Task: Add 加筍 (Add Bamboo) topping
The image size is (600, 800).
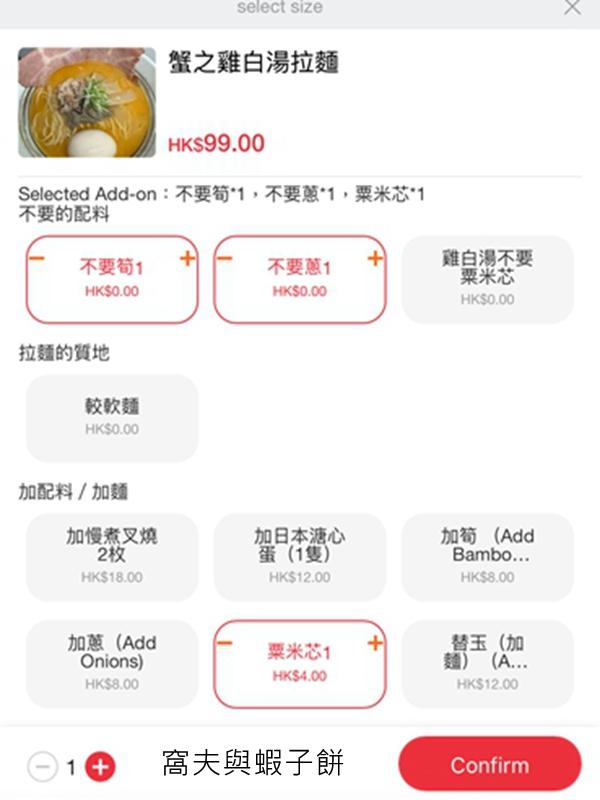Action: coord(487,557)
